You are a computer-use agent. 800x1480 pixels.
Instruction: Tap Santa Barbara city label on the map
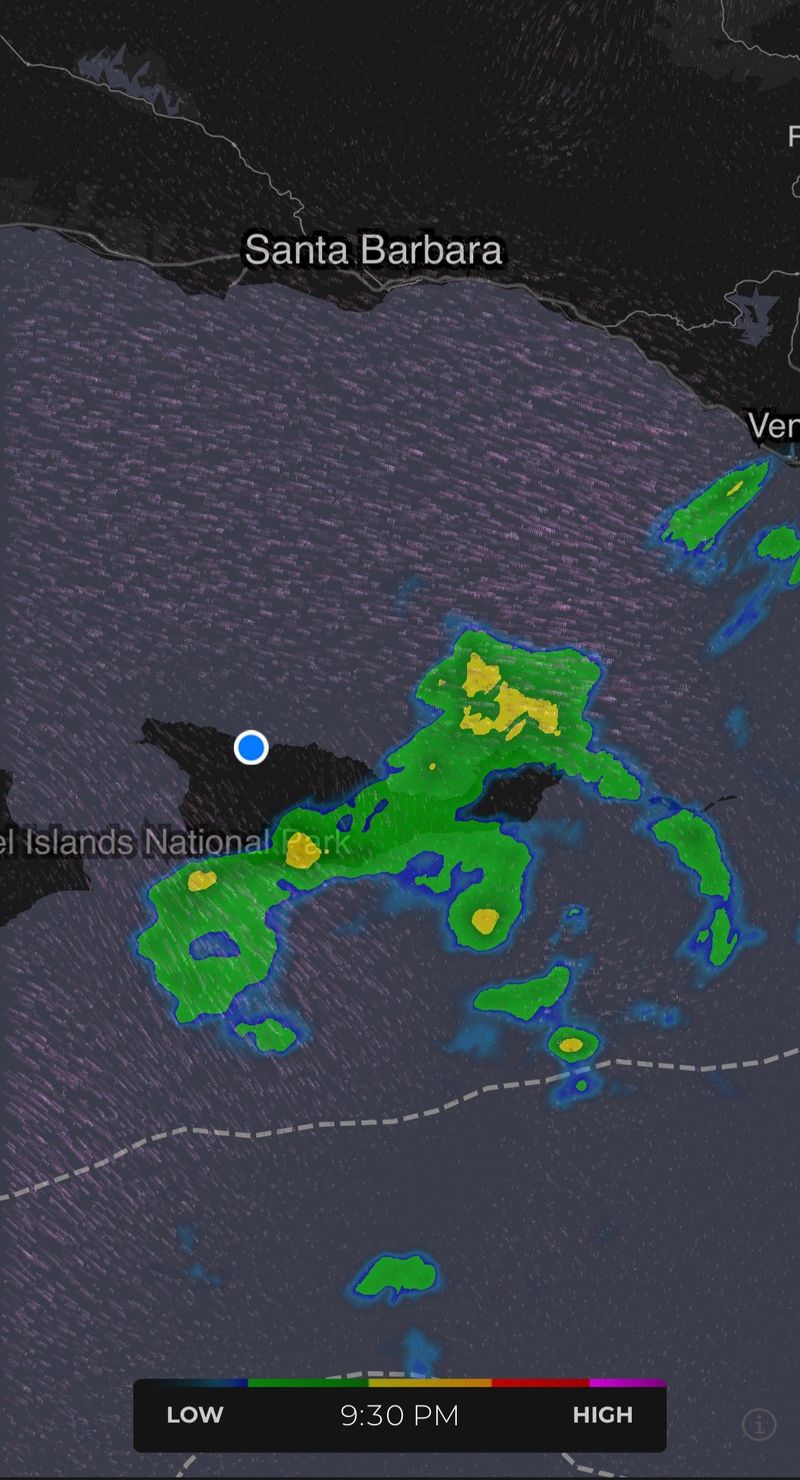[373, 250]
